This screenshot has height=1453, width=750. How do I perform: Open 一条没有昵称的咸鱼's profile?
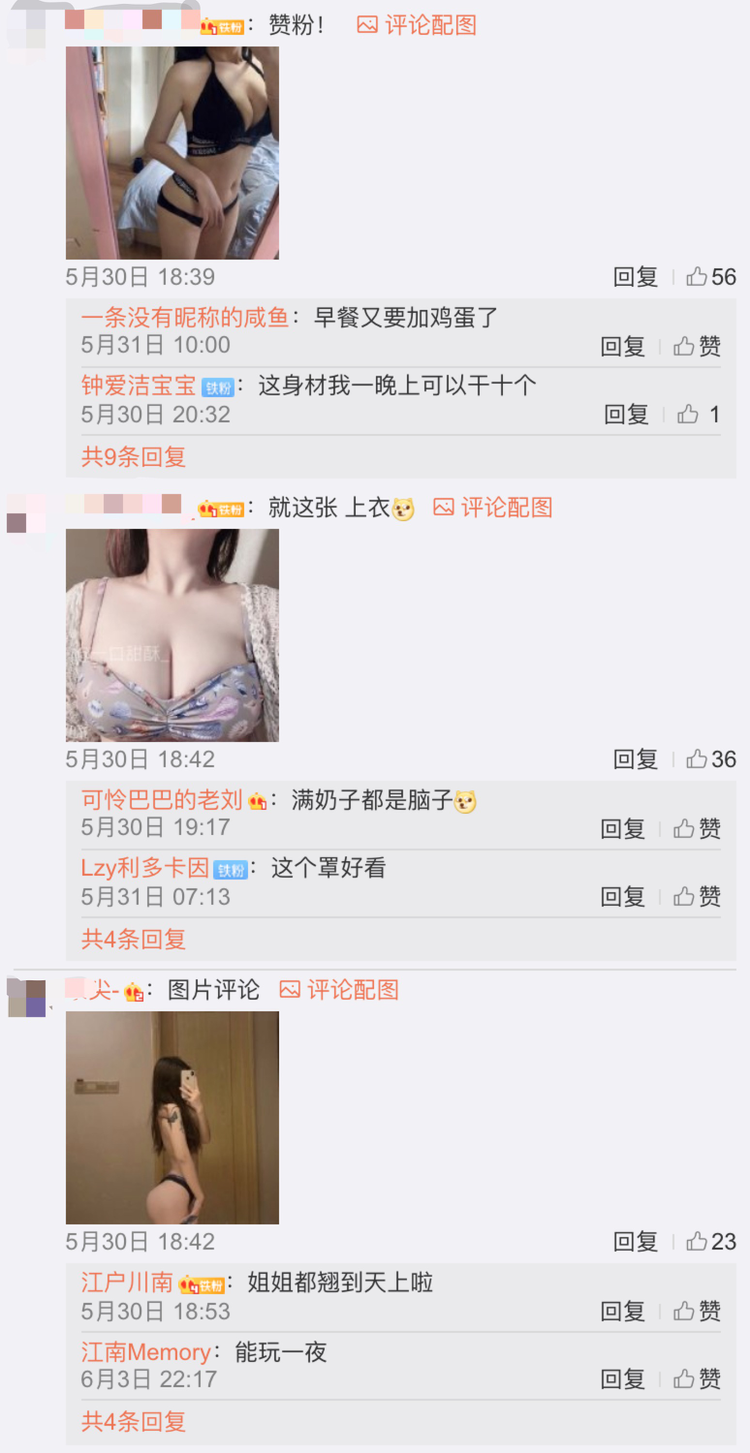coord(185,318)
